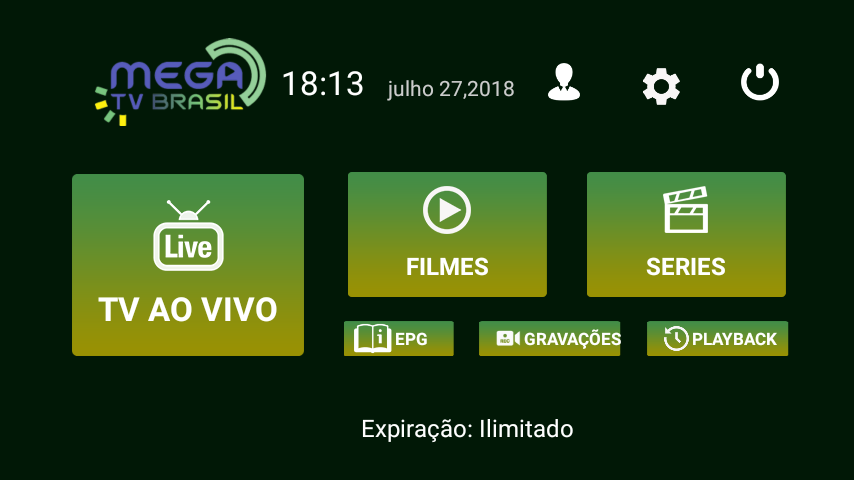Open the user account profile icon
This screenshot has width=854, height=480.
click(x=564, y=82)
